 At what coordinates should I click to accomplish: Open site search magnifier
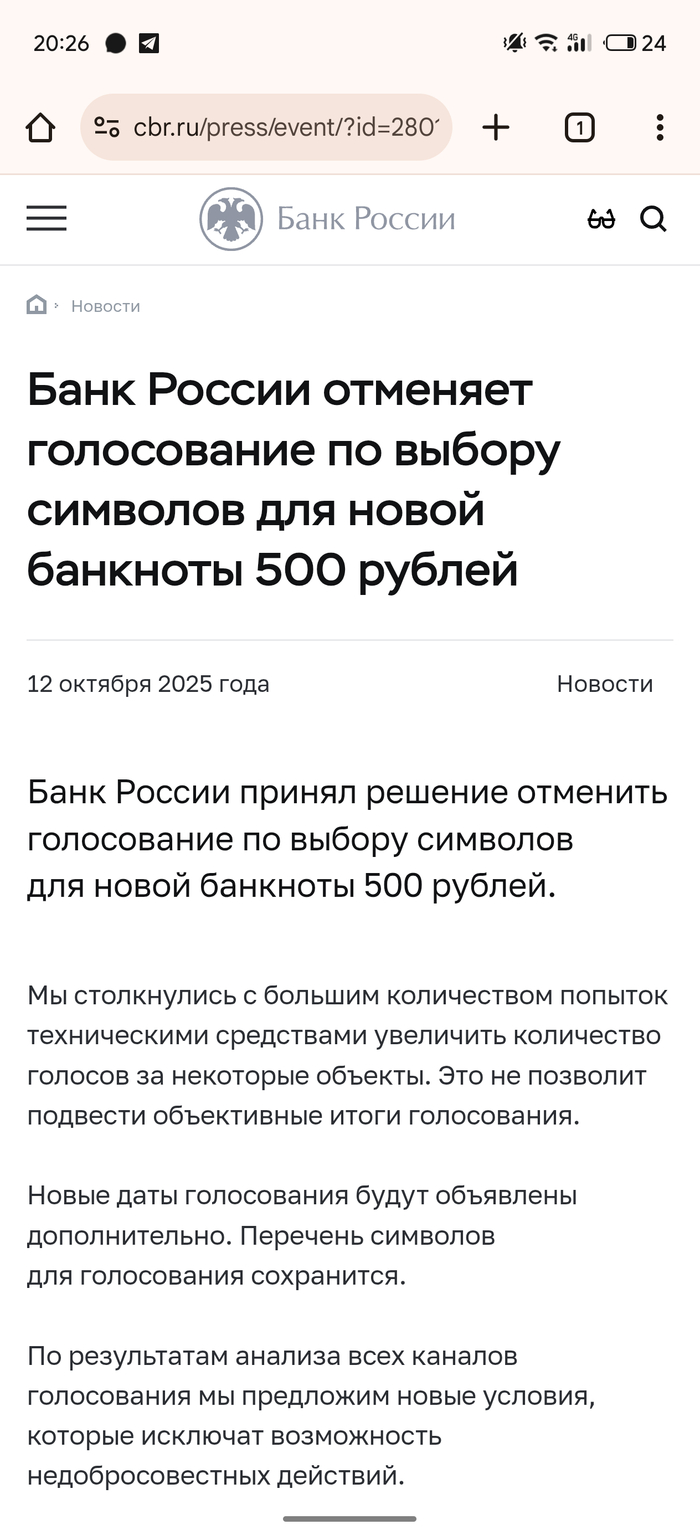(x=653, y=219)
